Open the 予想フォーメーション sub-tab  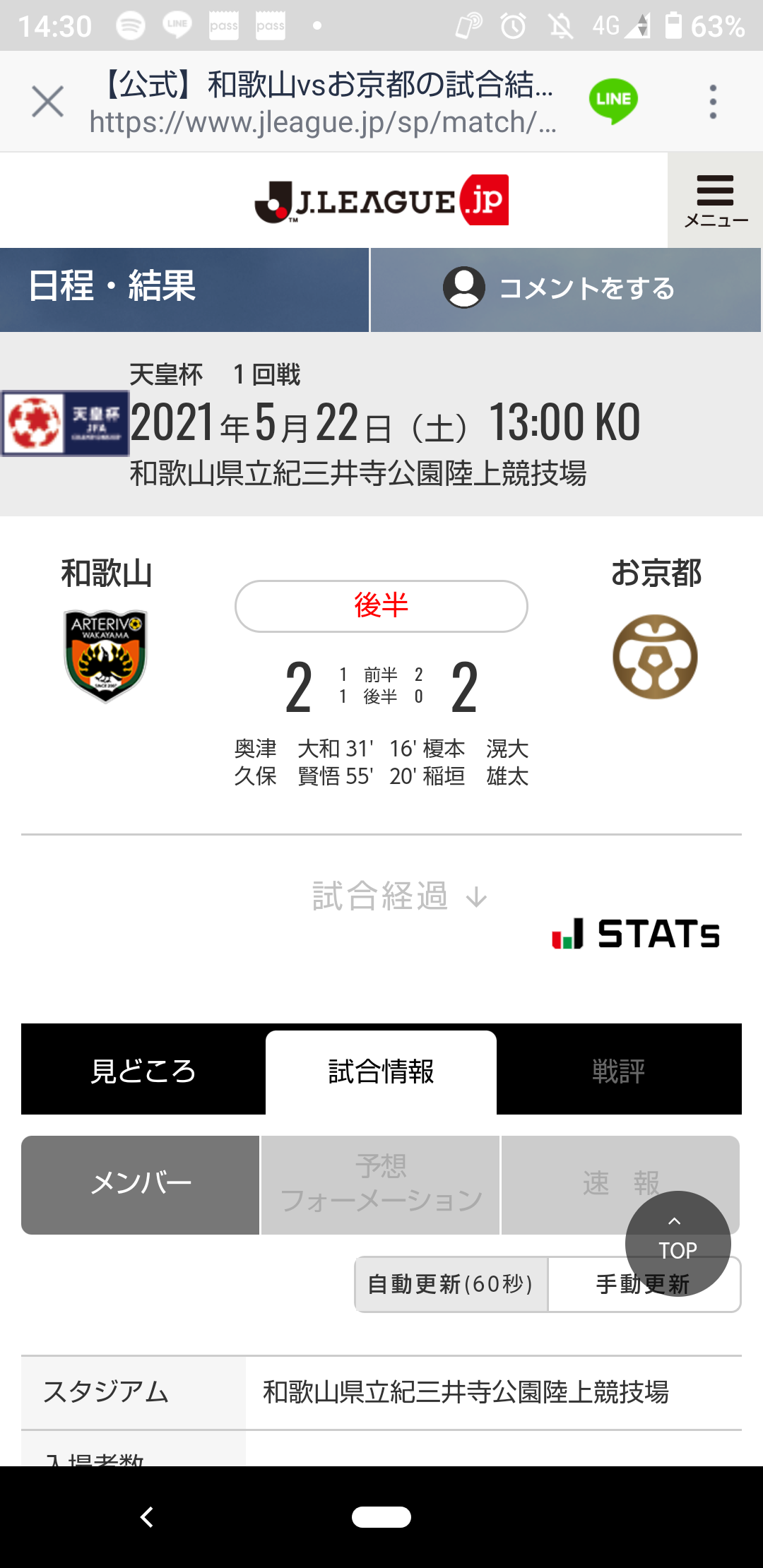pyautogui.click(x=381, y=1184)
